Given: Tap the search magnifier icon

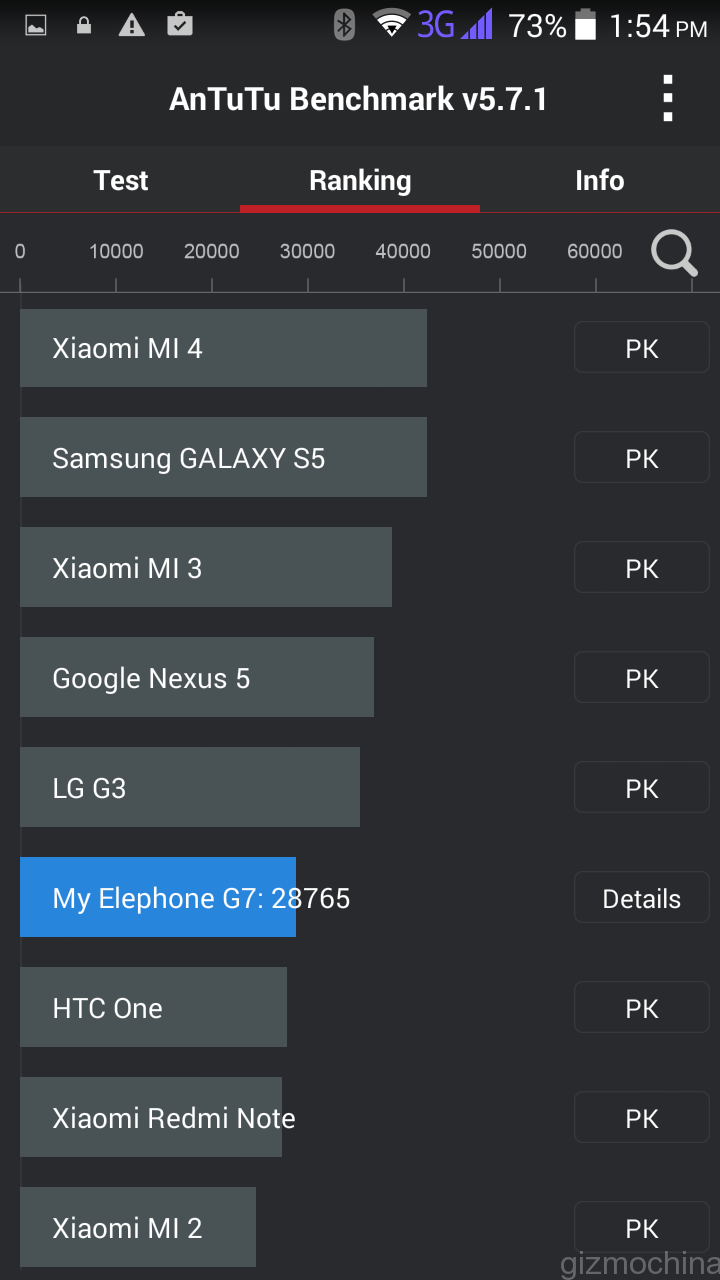Looking at the screenshot, I should click(674, 254).
